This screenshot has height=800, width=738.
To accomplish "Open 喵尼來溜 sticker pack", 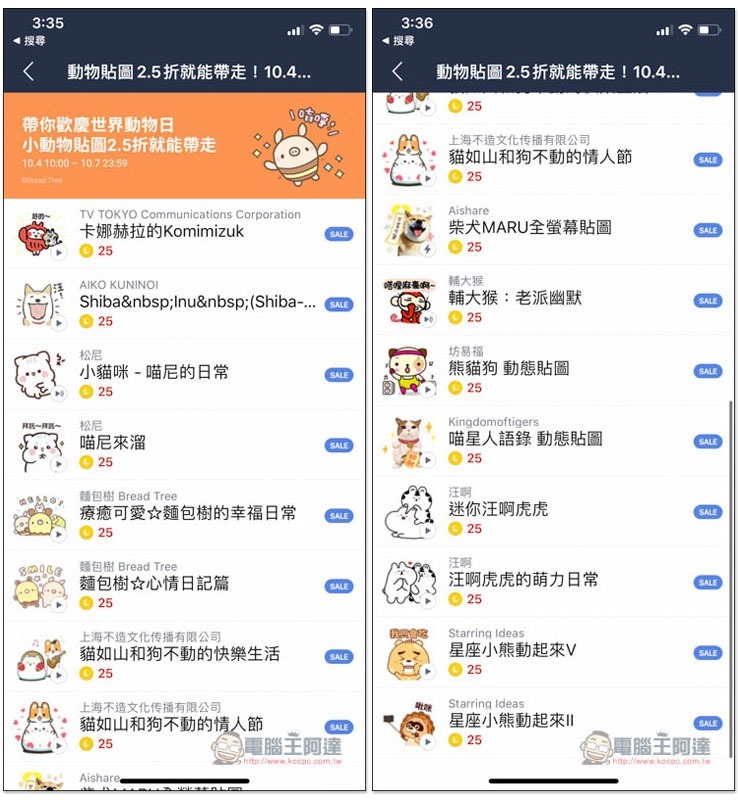I will [113, 442].
